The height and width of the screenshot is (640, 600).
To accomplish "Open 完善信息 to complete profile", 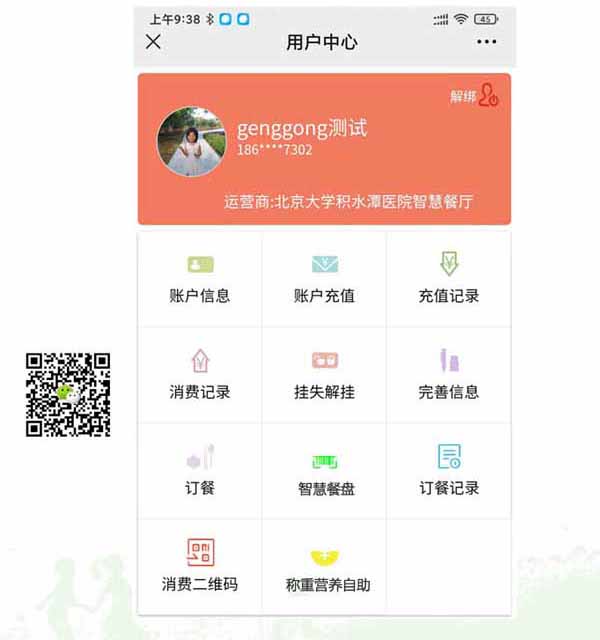I will pos(449,374).
